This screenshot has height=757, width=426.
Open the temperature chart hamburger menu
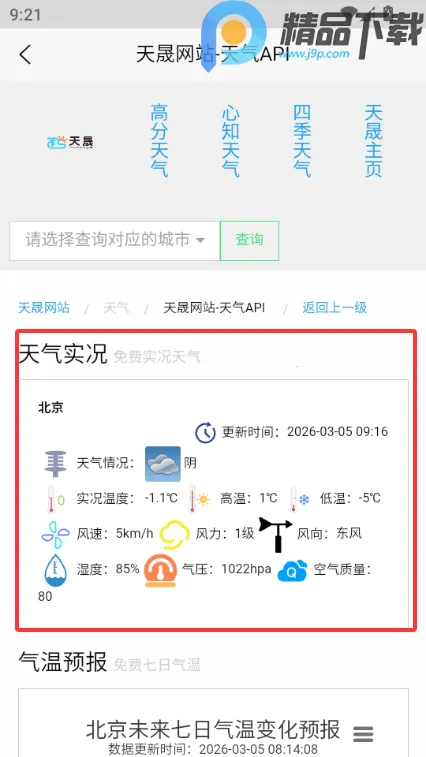363,734
